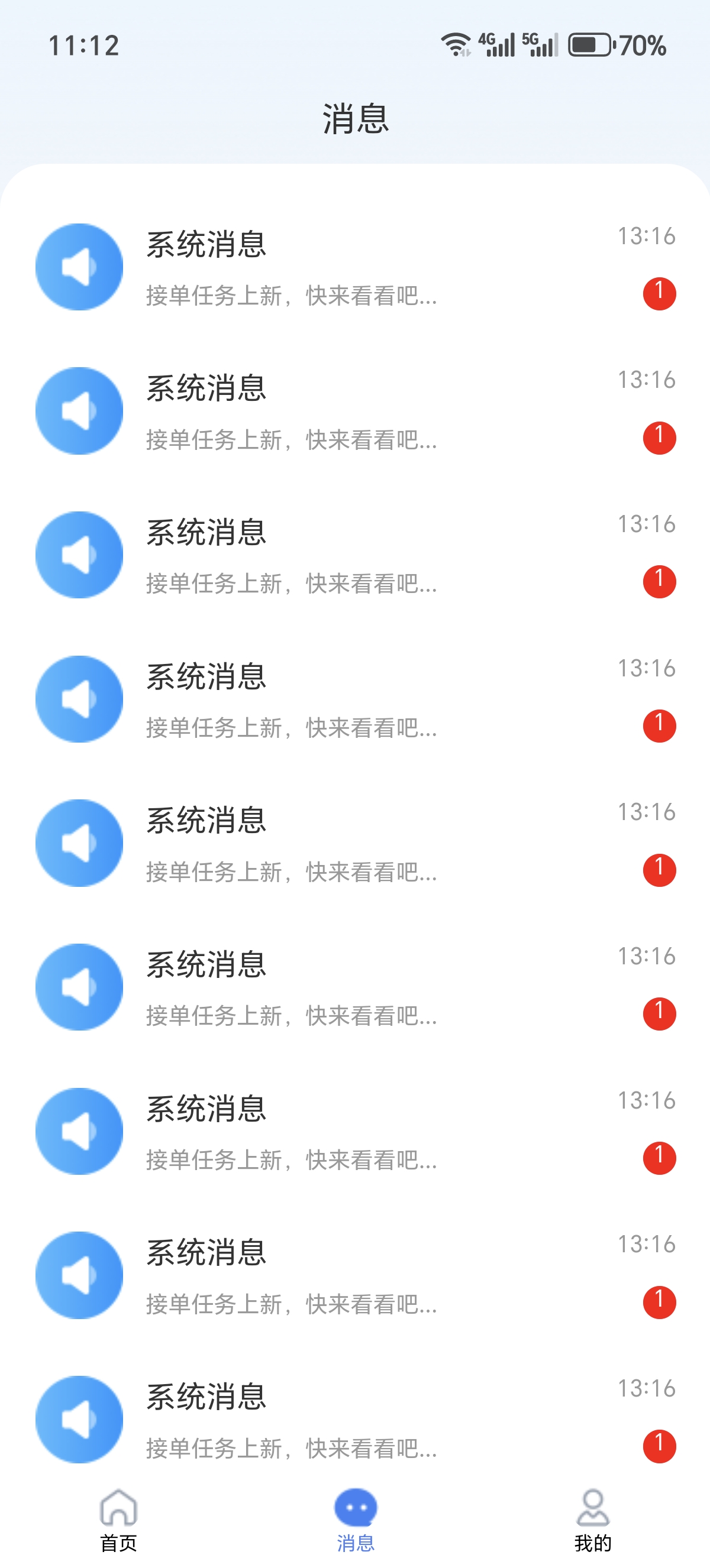This screenshot has width=710, height=1568.
Task: Tap the speaker icon of the last visible 系统消息
Action: pos(79,1418)
